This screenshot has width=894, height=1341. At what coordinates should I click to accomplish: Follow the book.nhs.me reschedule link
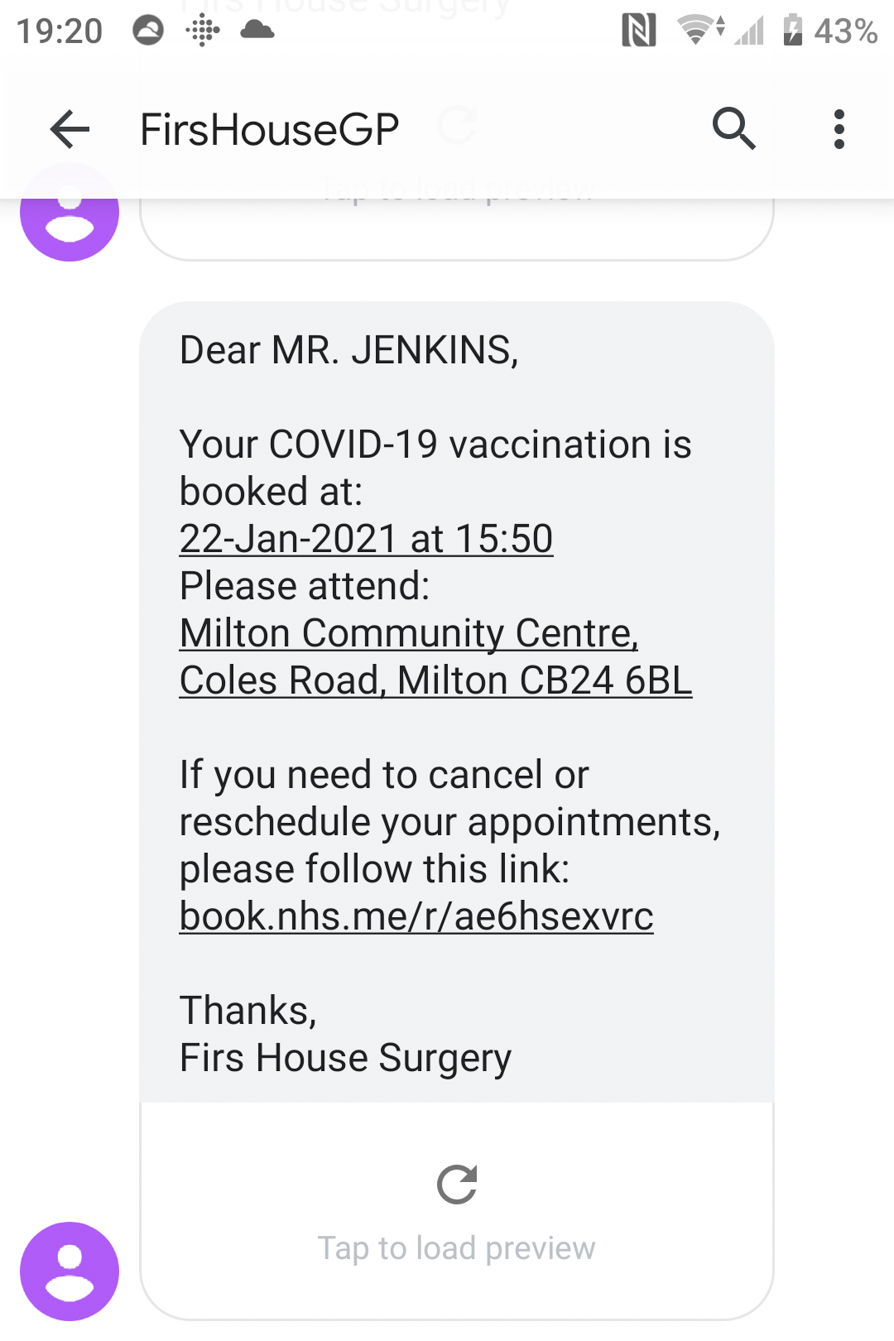[x=416, y=916]
